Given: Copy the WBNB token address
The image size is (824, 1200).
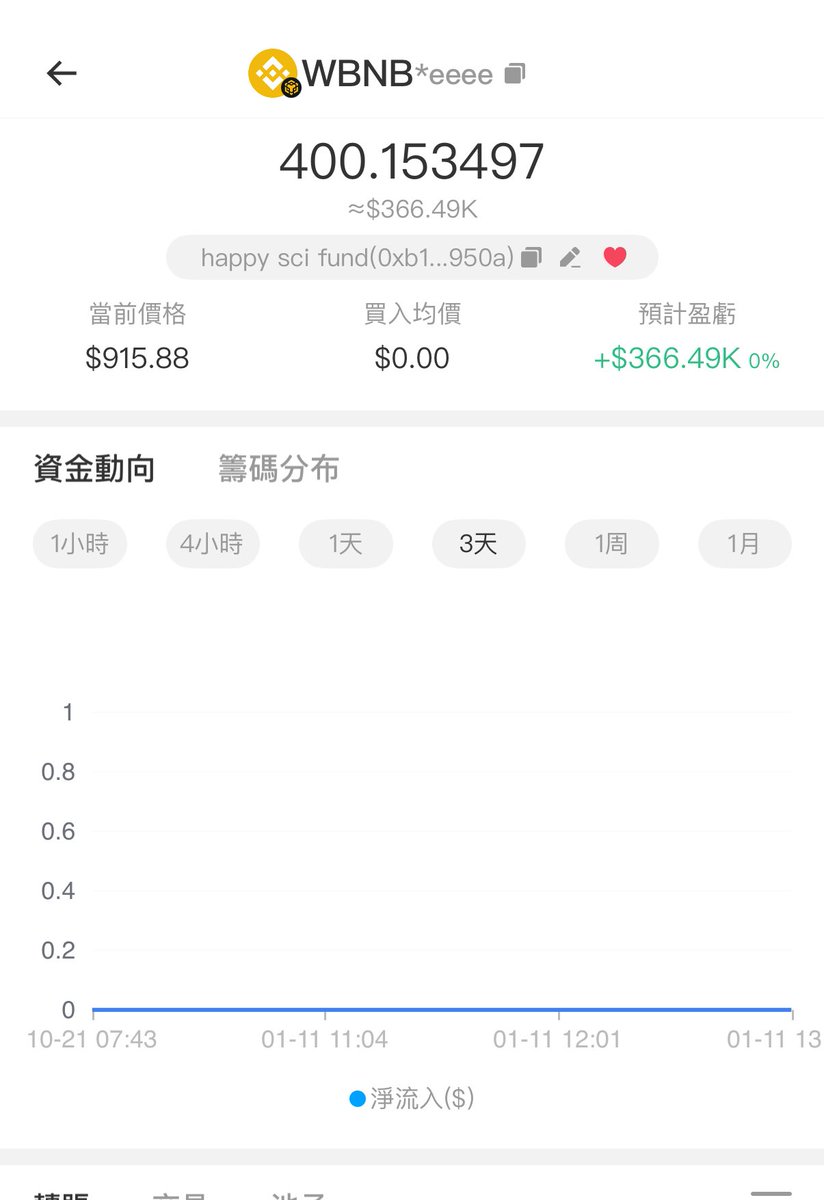Looking at the screenshot, I should click(515, 73).
